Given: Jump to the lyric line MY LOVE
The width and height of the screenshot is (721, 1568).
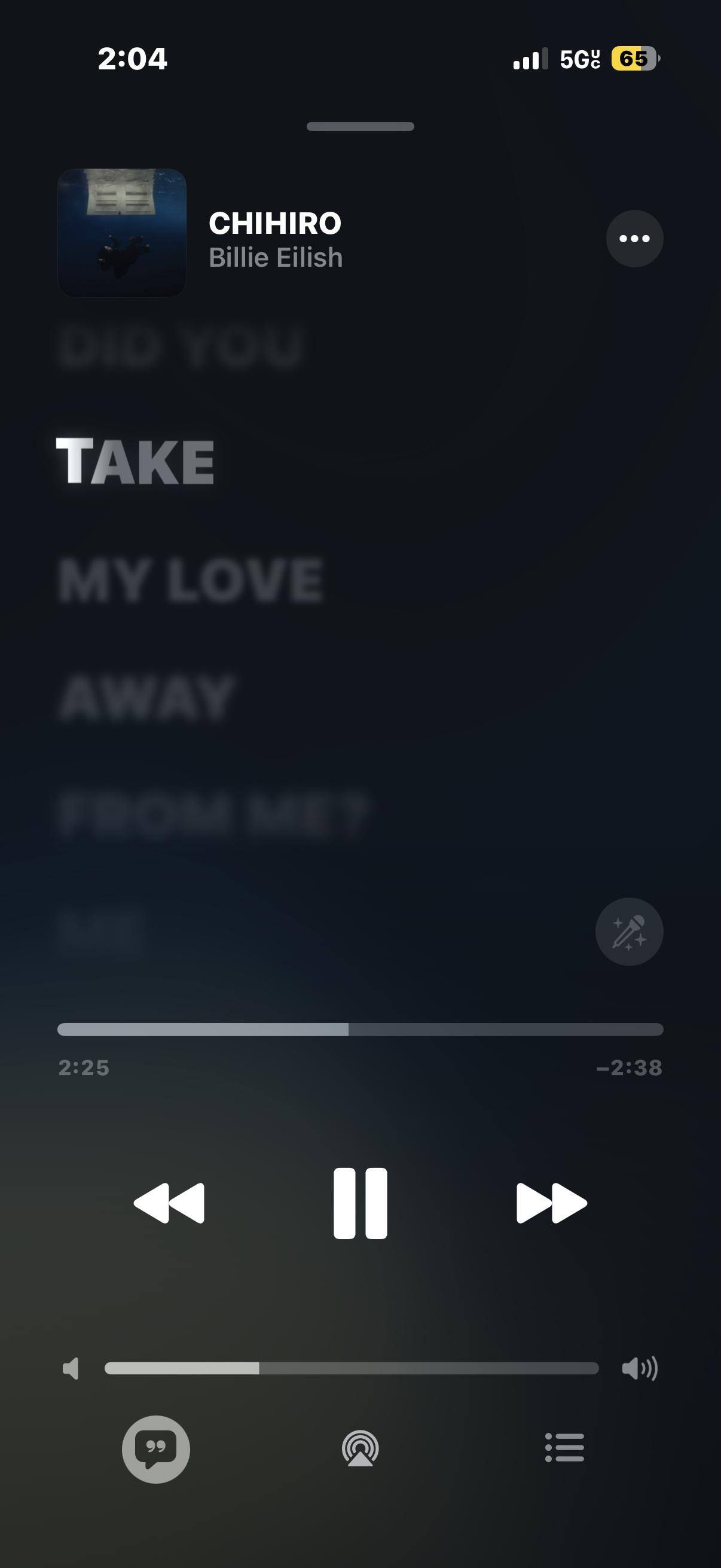Looking at the screenshot, I should [191, 580].
